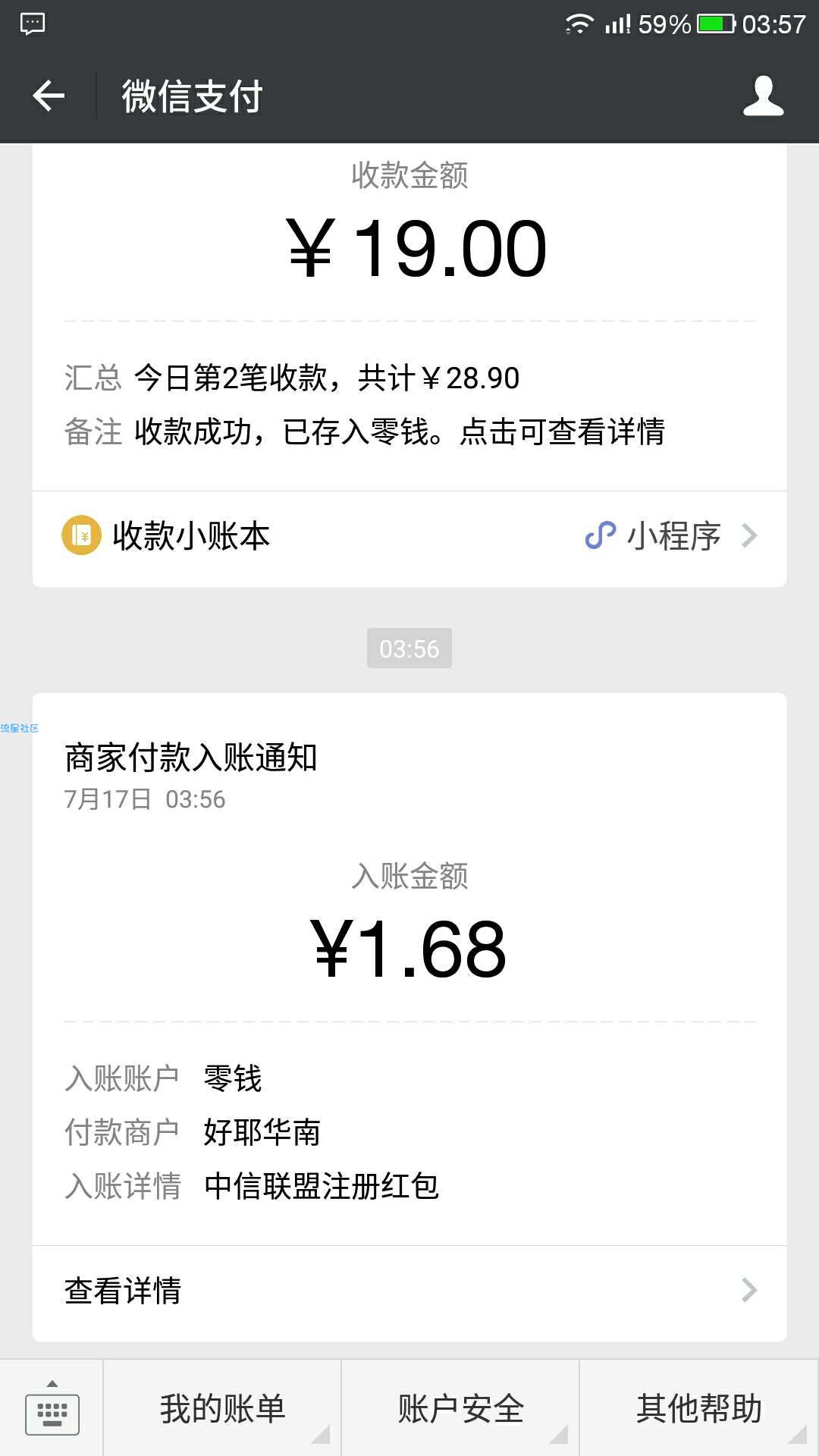Switch to keyboard input mode
Viewport: 819px width, 1456px height.
(52, 1409)
